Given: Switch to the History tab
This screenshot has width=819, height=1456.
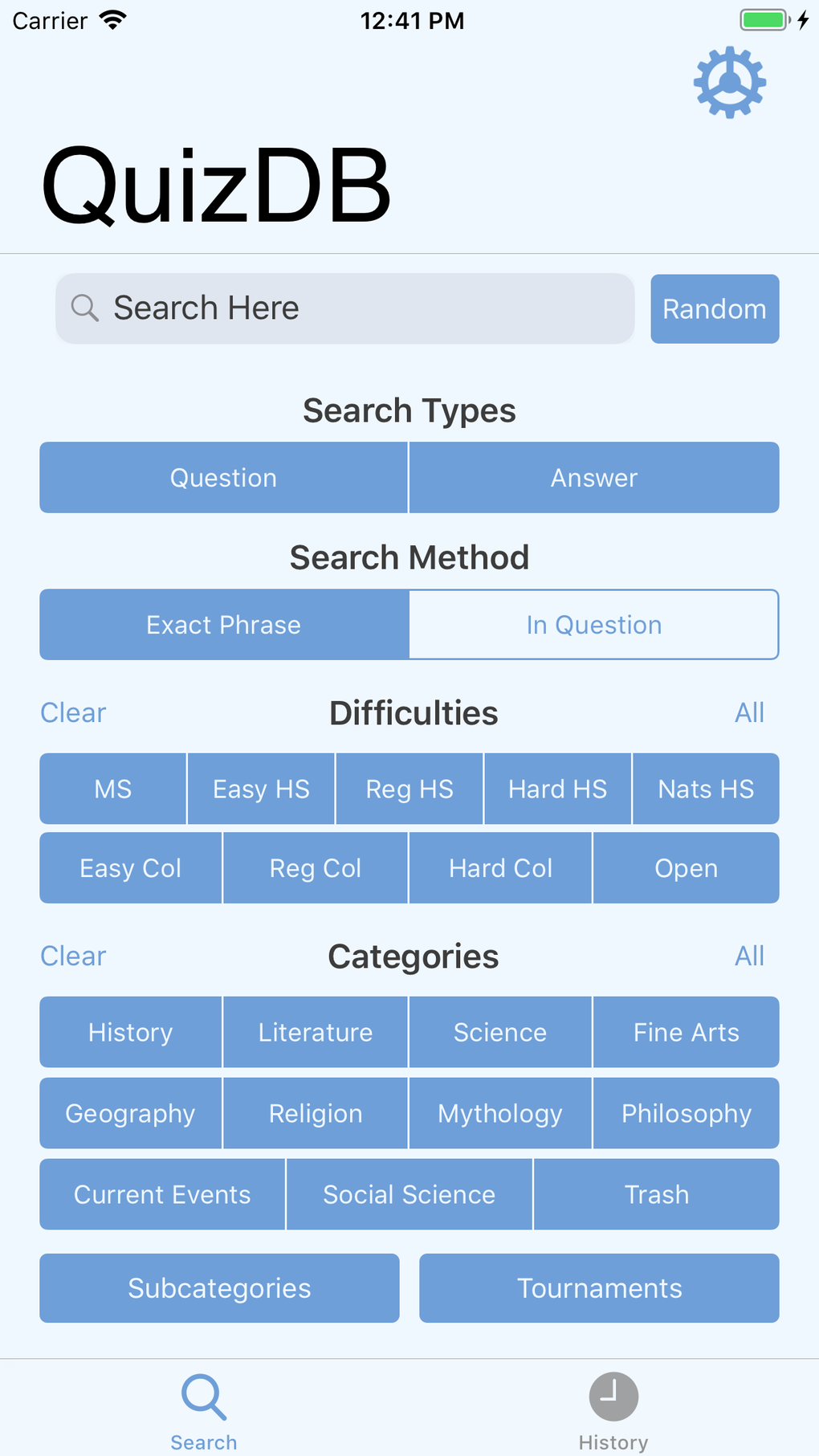Looking at the screenshot, I should pos(613,1412).
